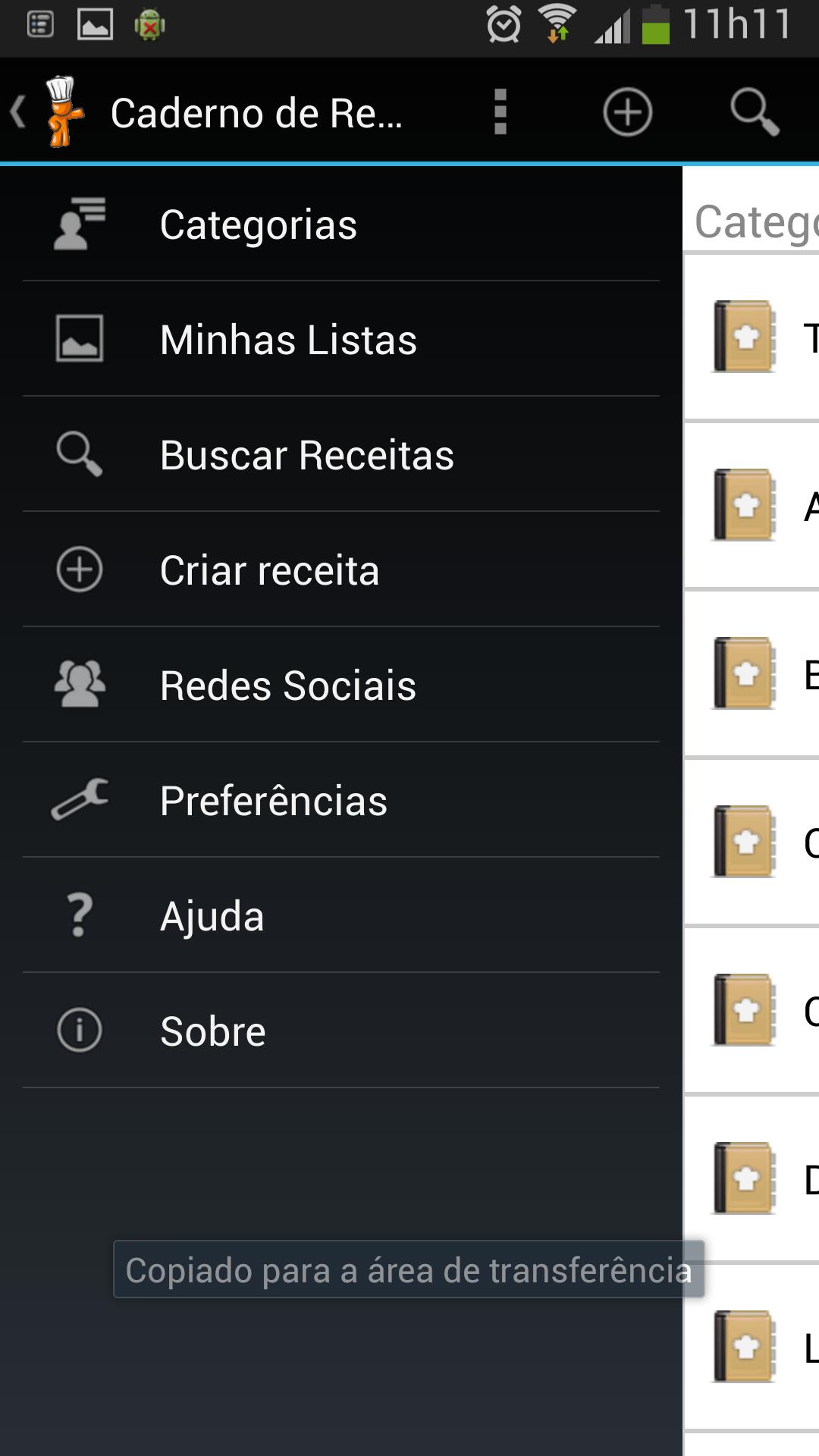Tap the back chevron in the top bar

[x=17, y=111]
